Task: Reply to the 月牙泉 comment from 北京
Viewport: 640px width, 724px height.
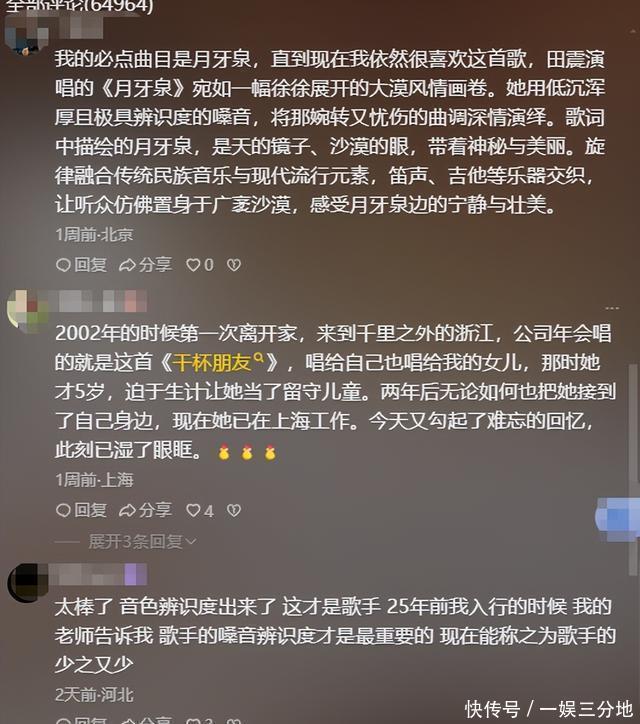Action: pos(81,265)
